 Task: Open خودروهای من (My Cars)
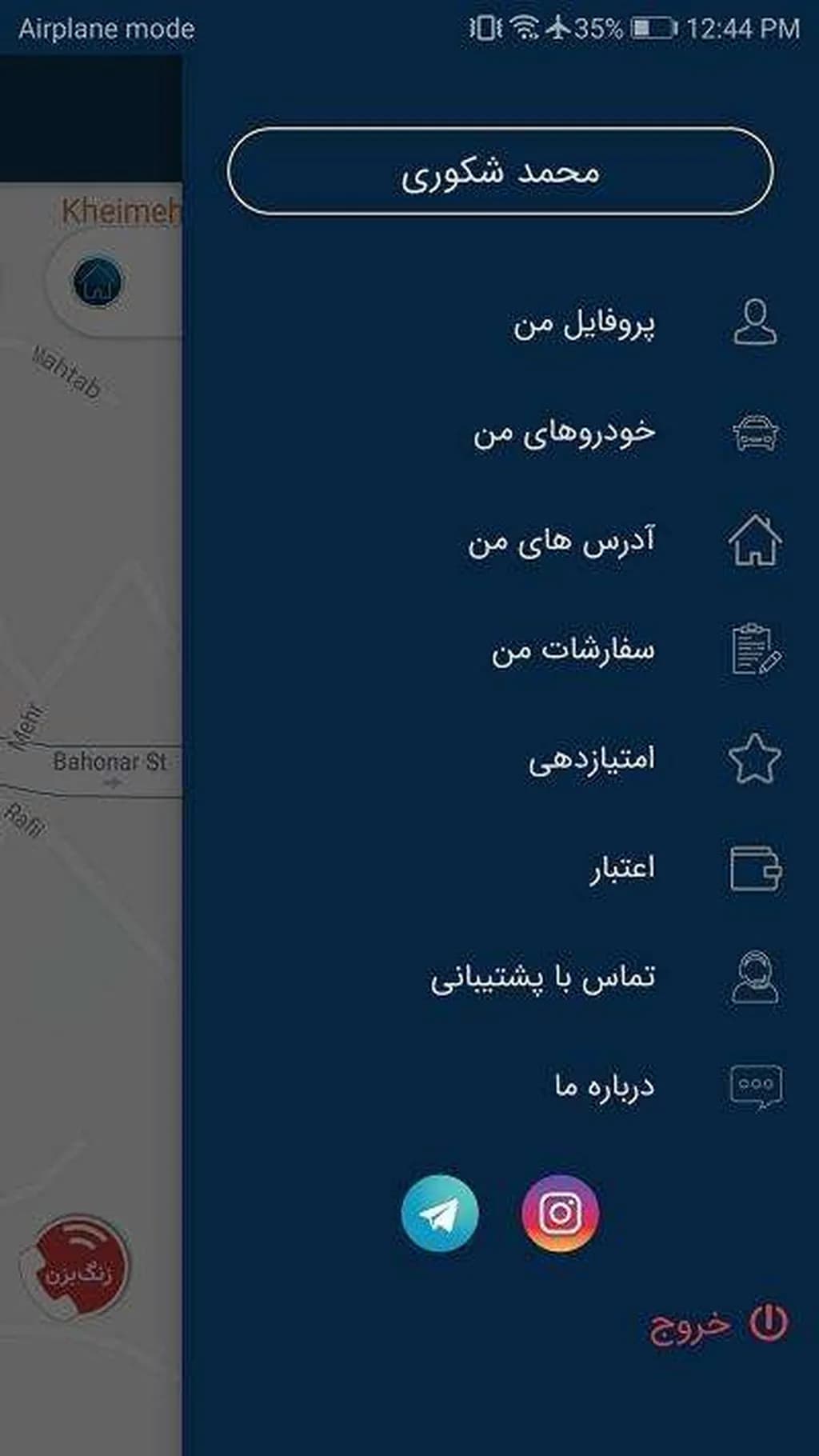(x=565, y=433)
